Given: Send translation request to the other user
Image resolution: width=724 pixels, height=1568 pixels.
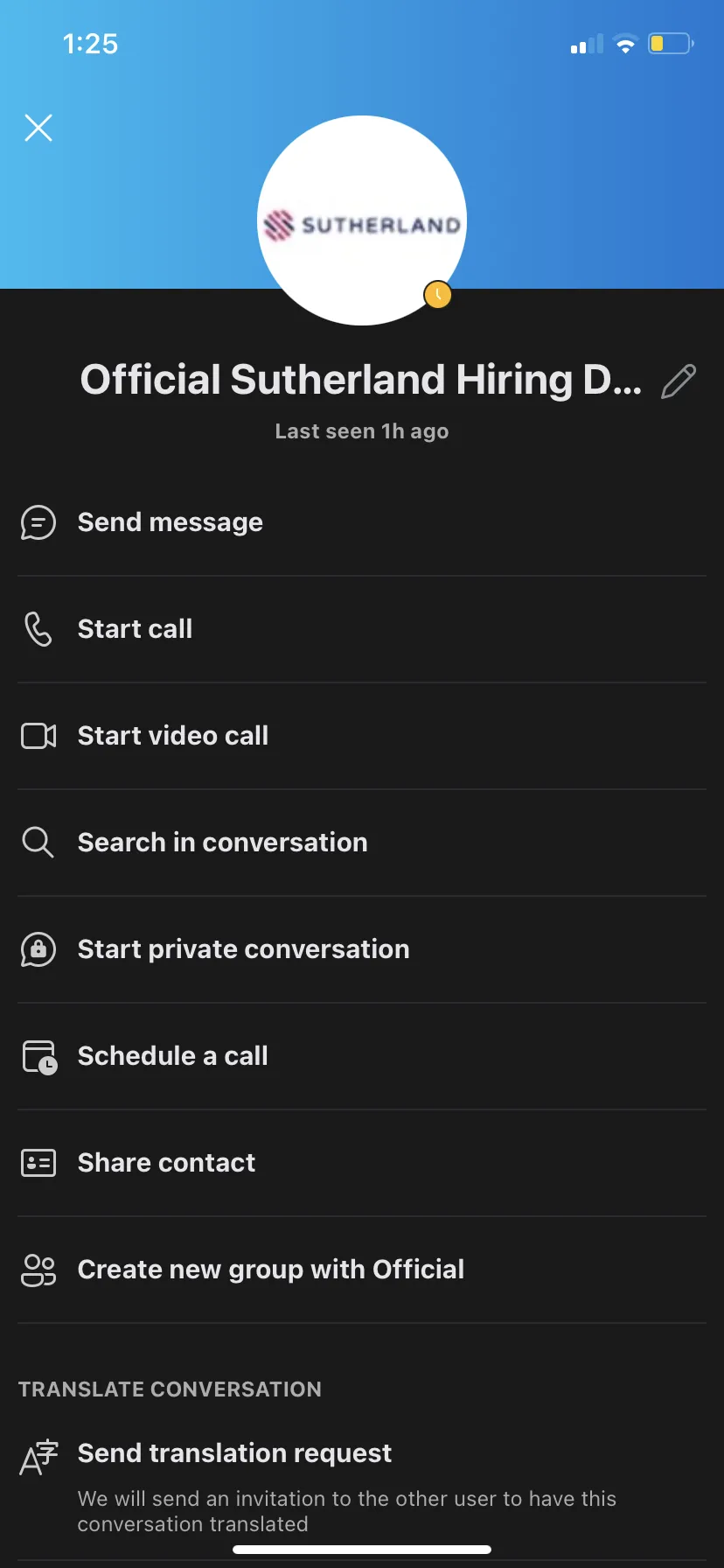Looking at the screenshot, I should 362,1487.
